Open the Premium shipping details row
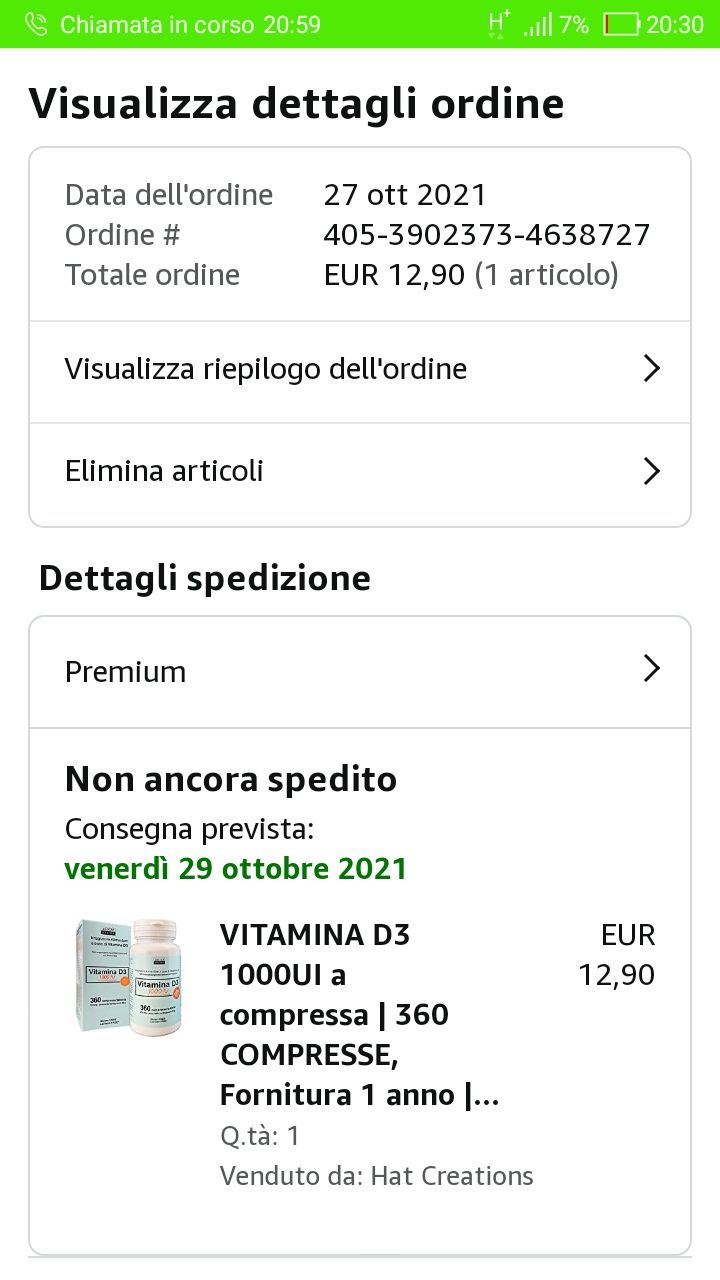 coord(360,671)
